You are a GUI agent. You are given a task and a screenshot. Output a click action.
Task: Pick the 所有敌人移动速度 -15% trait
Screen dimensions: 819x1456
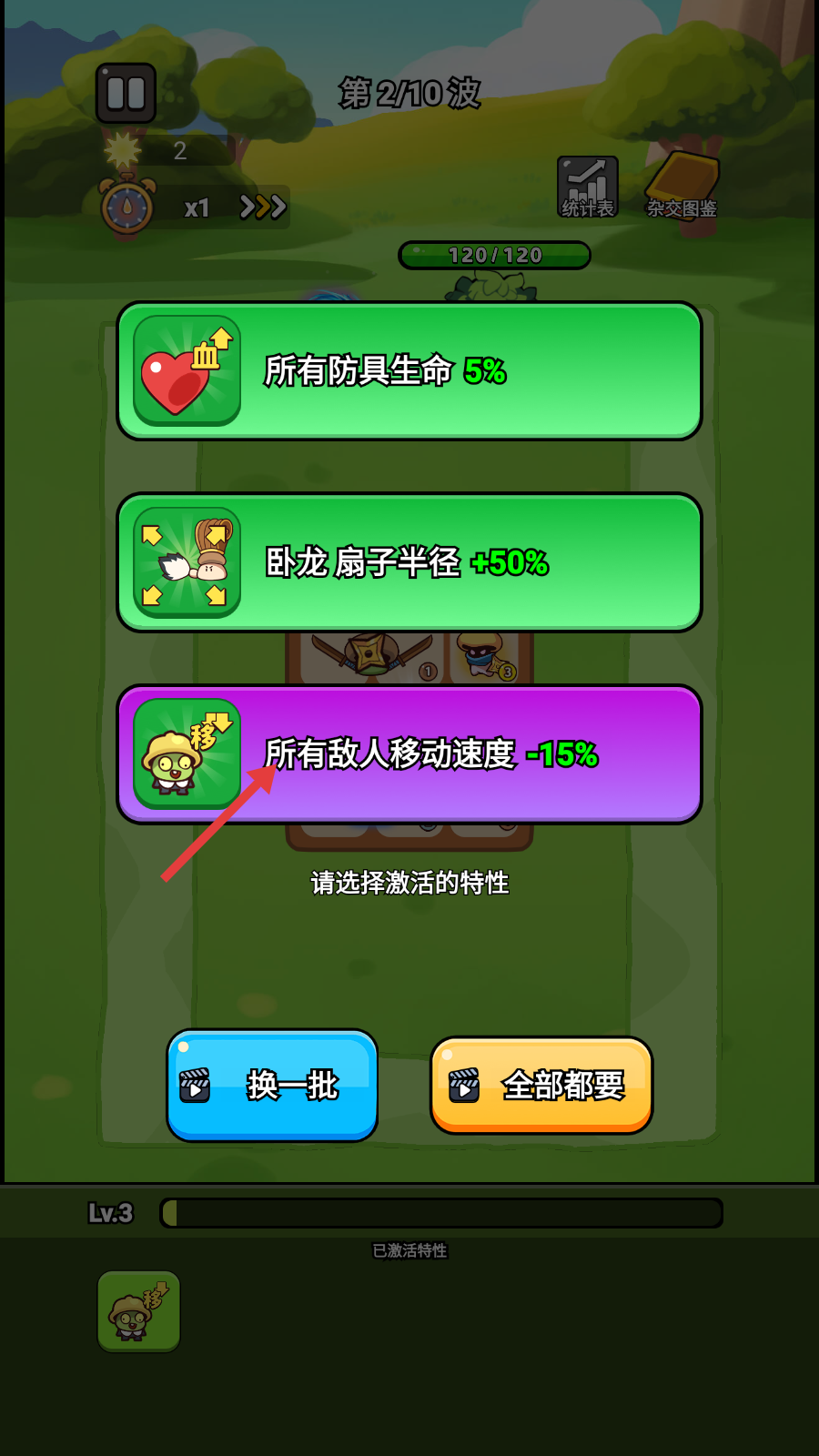tap(409, 754)
